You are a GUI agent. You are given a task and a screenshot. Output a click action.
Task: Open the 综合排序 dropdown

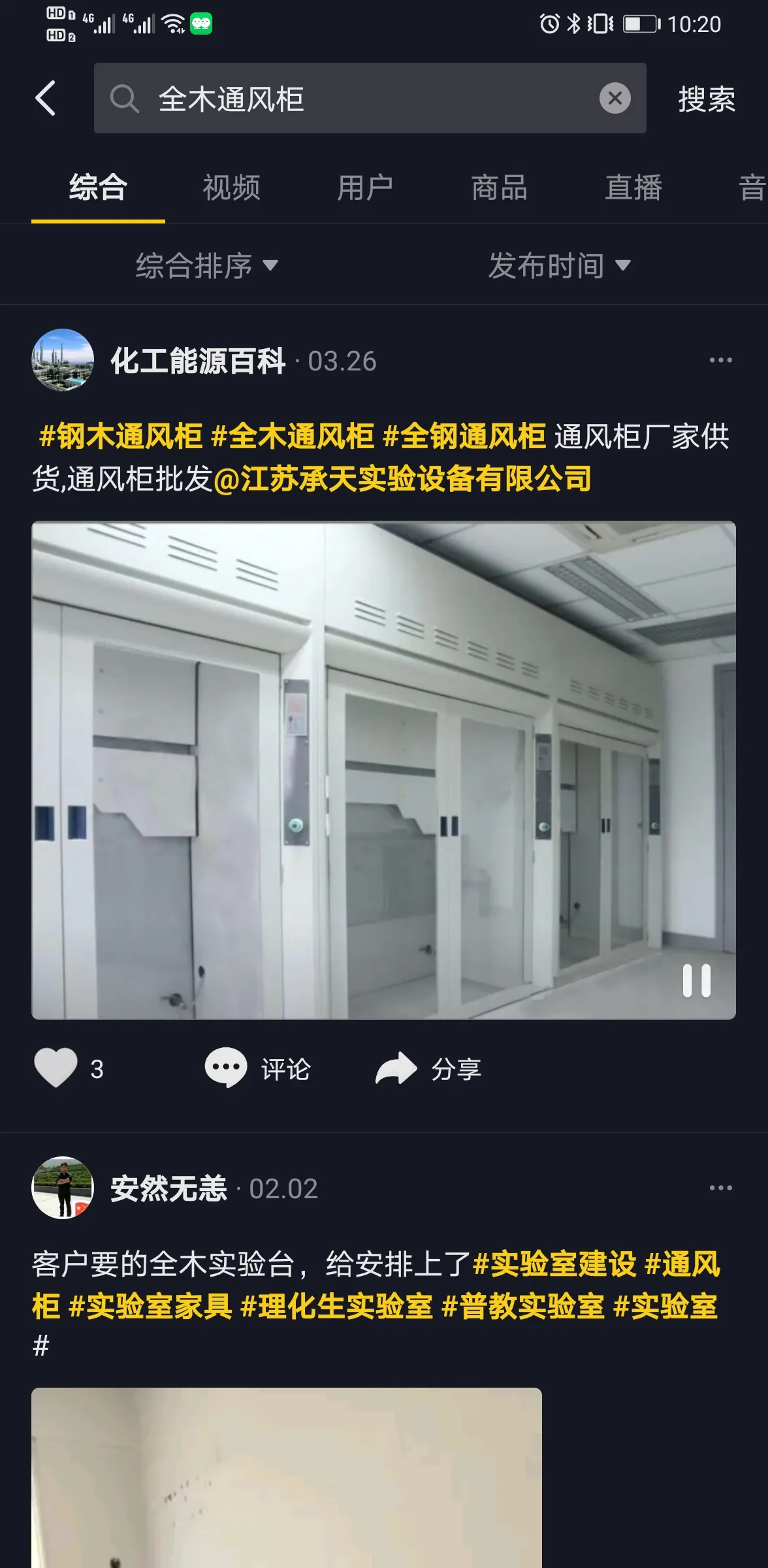pos(206,265)
